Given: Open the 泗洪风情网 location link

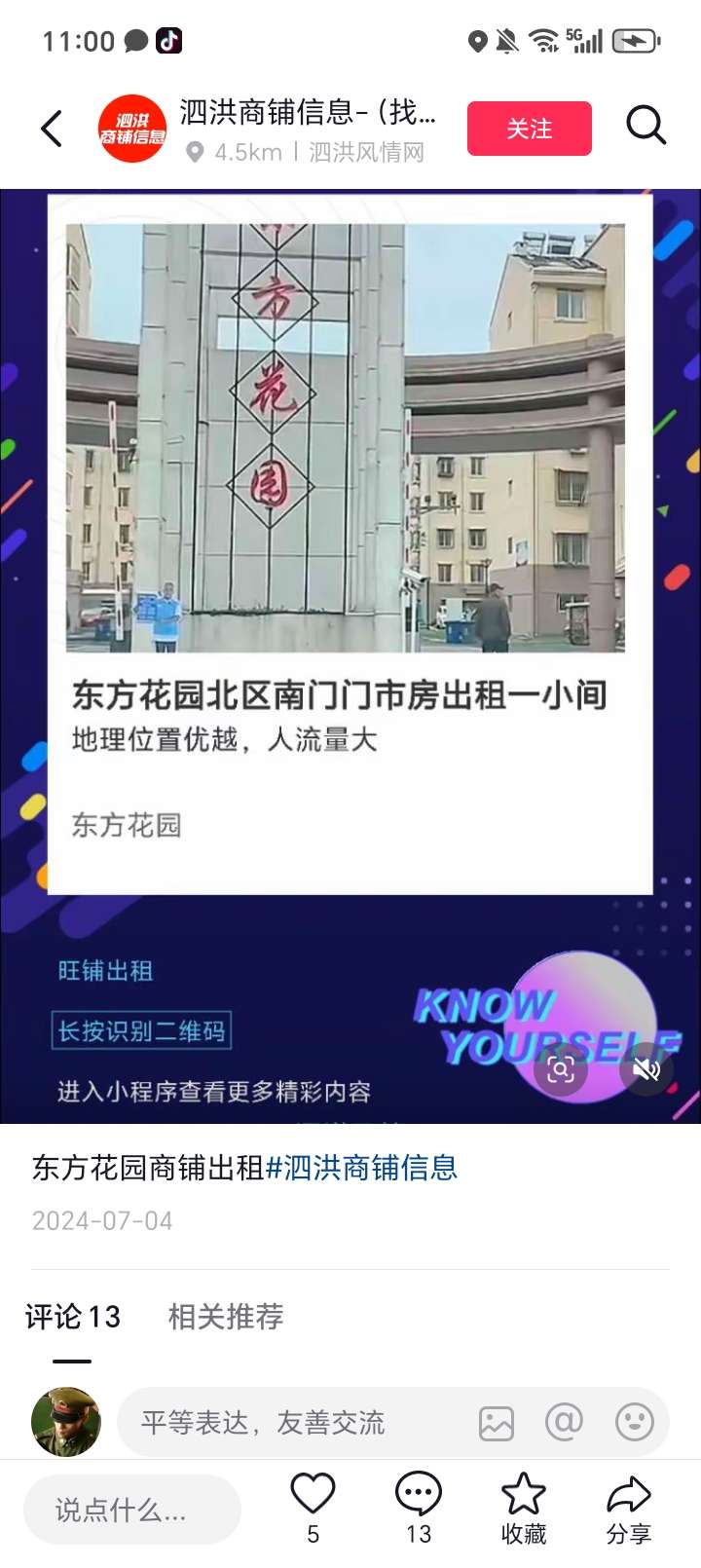Looking at the screenshot, I should pyautogui.click(x=366, y=152).
